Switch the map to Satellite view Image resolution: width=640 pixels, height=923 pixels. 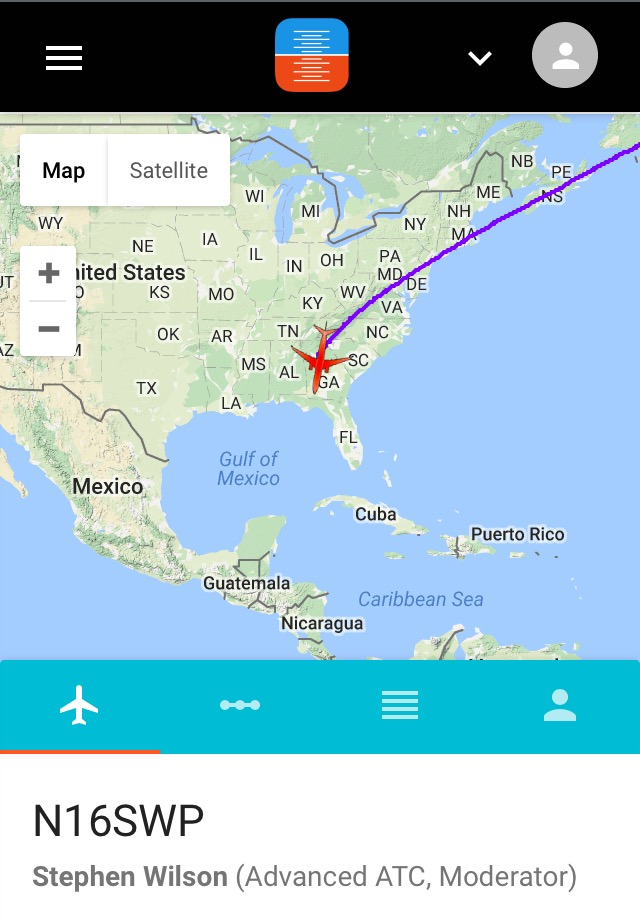click(x=168, y=171)
